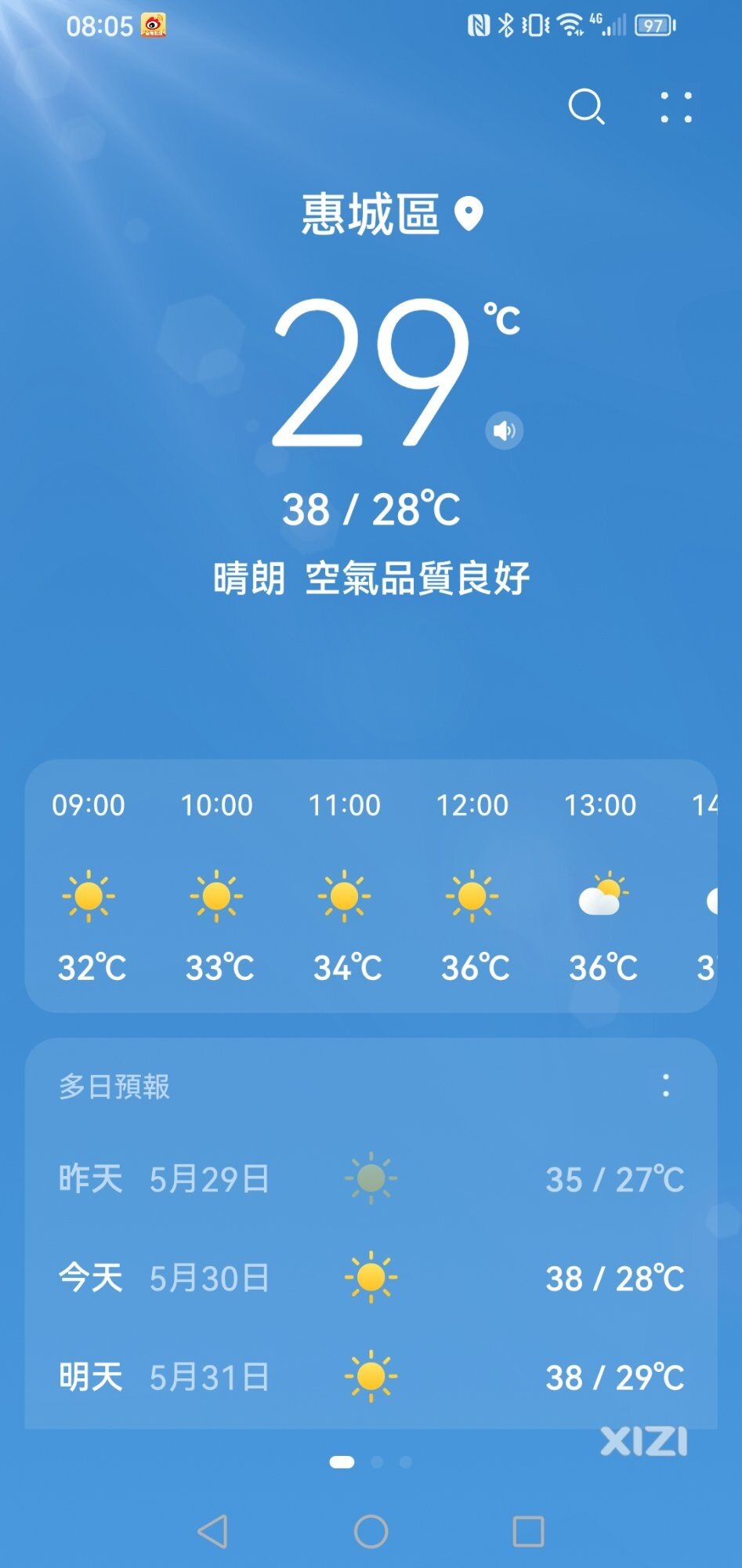Screen dimensions: 742x1568
Task: Open the 13:00 hourly forecast
Action: (601, 886)
